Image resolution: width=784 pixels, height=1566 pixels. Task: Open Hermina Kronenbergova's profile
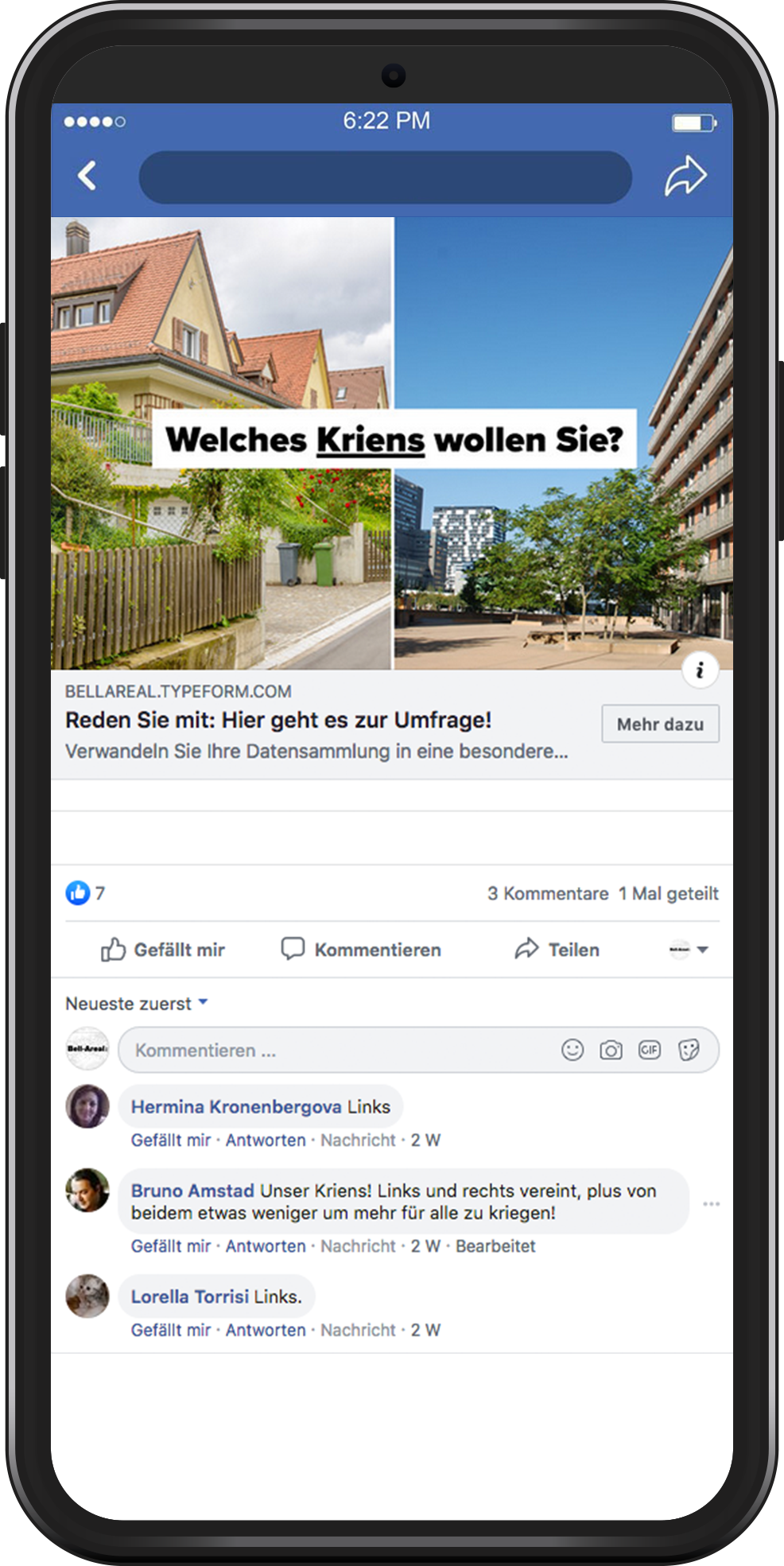click(x=236, y=1106)
